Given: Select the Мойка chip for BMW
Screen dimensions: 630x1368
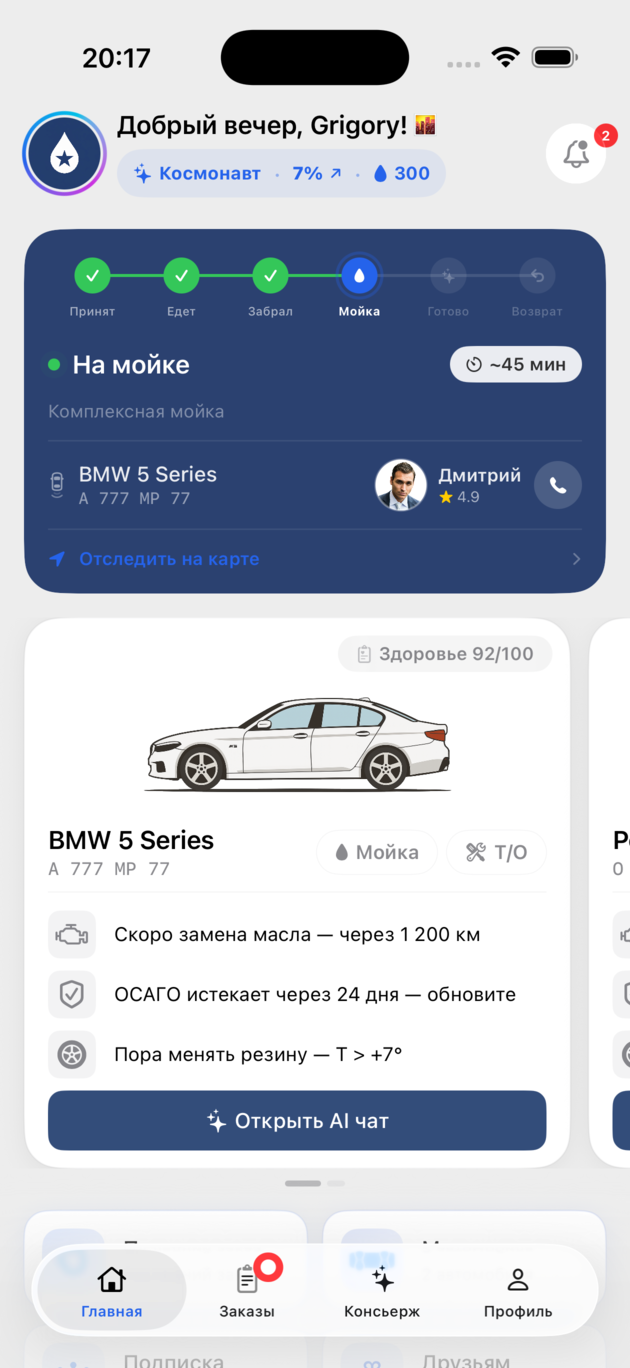Looking at the screenshot, I should (x=377, y=852).
